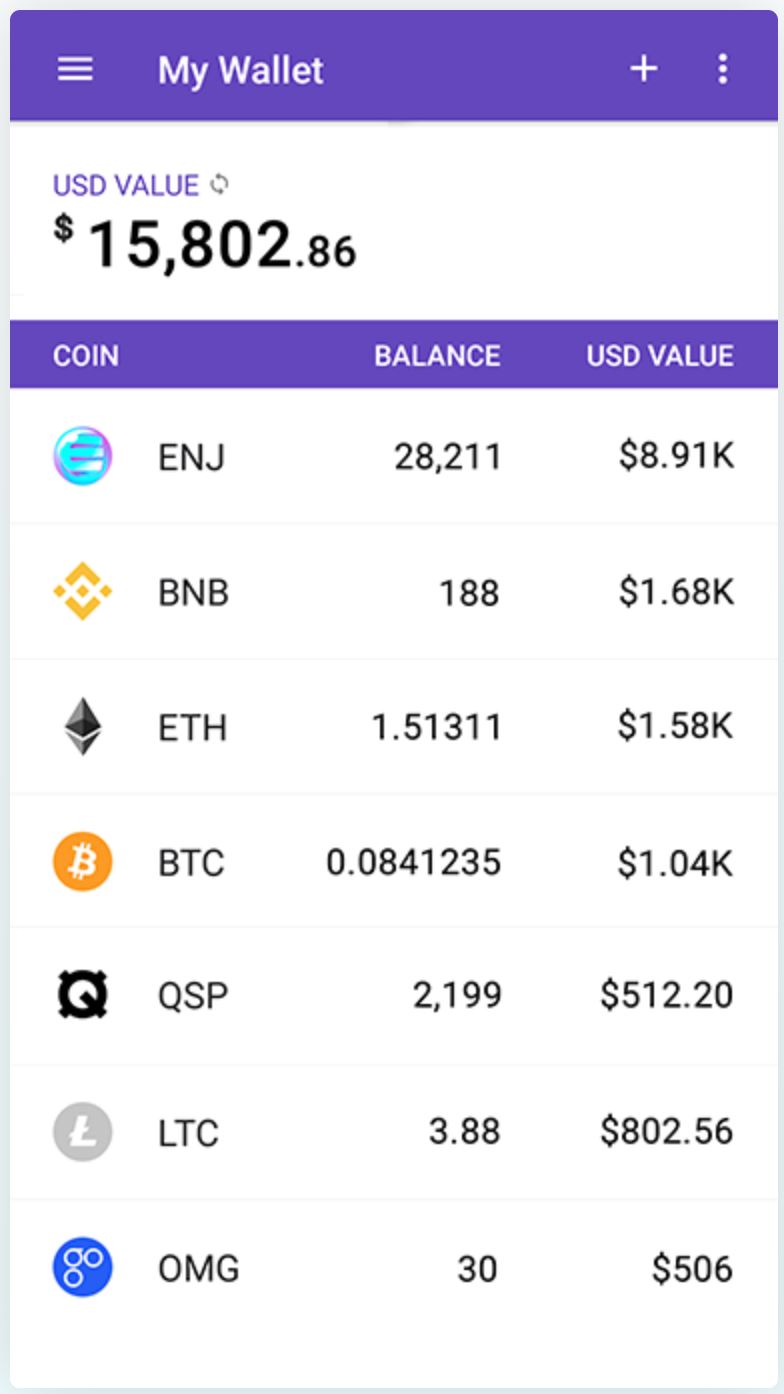This screenshot has width=784, height=1394.
Task: Refresh the USD value
Action: 220,184
